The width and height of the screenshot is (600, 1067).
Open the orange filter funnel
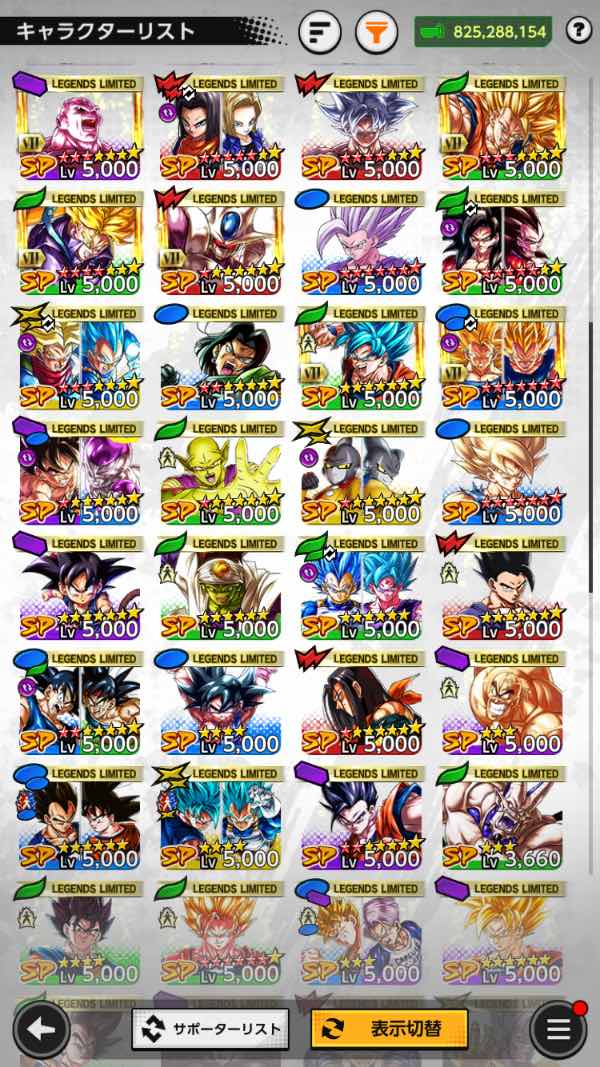(376, 32)
